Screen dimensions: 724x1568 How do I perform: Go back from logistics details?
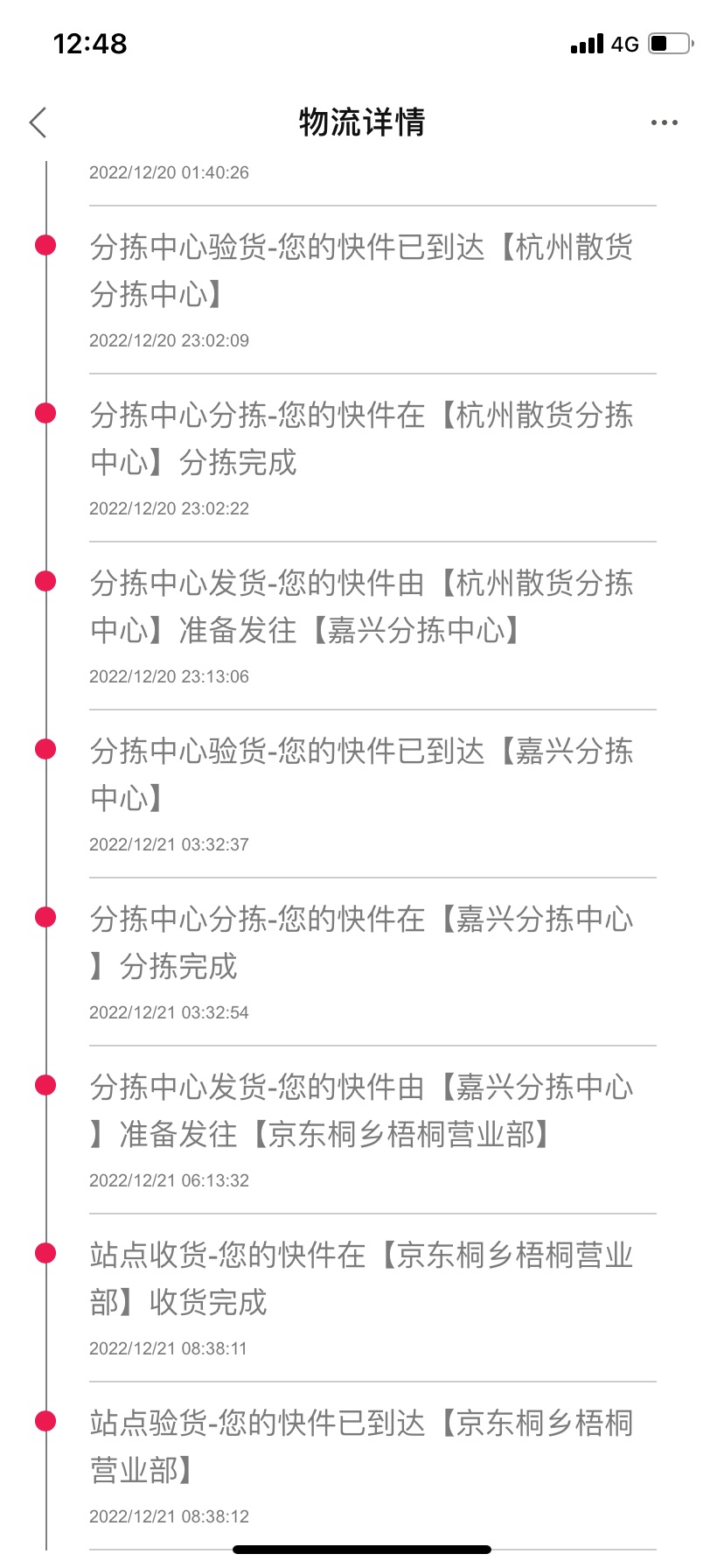click(x=38, y=122)
